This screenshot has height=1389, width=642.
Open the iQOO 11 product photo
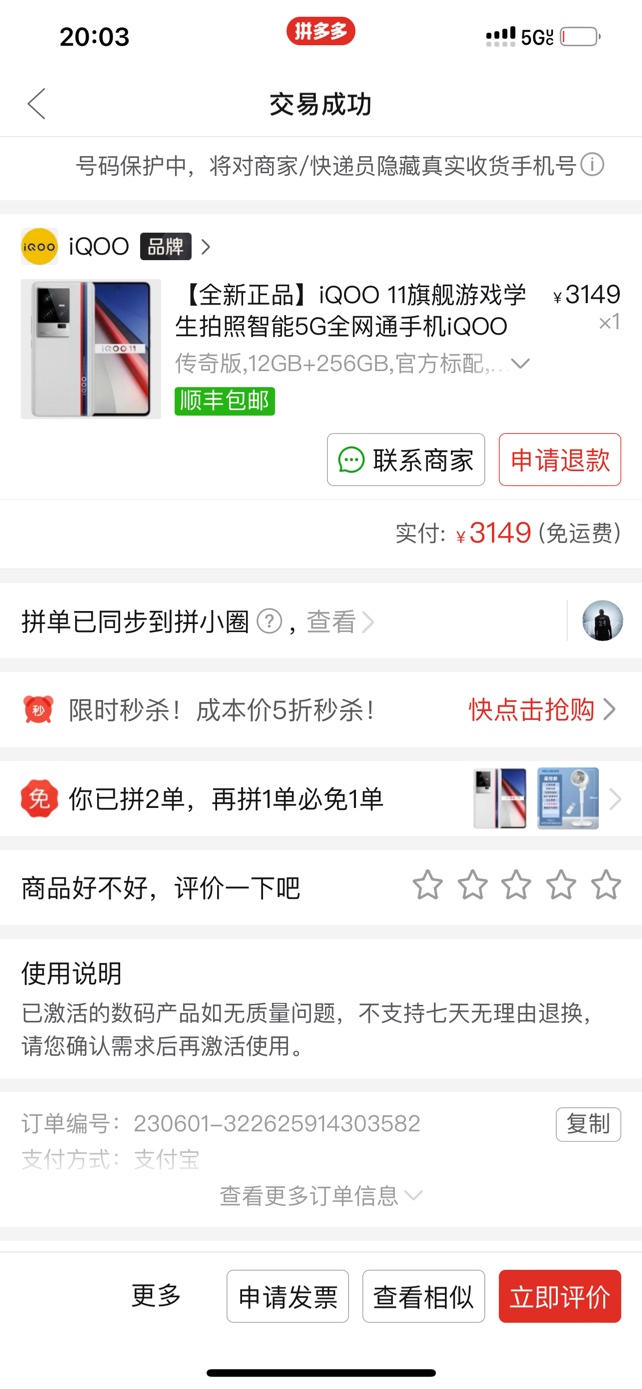coord(90,349)
